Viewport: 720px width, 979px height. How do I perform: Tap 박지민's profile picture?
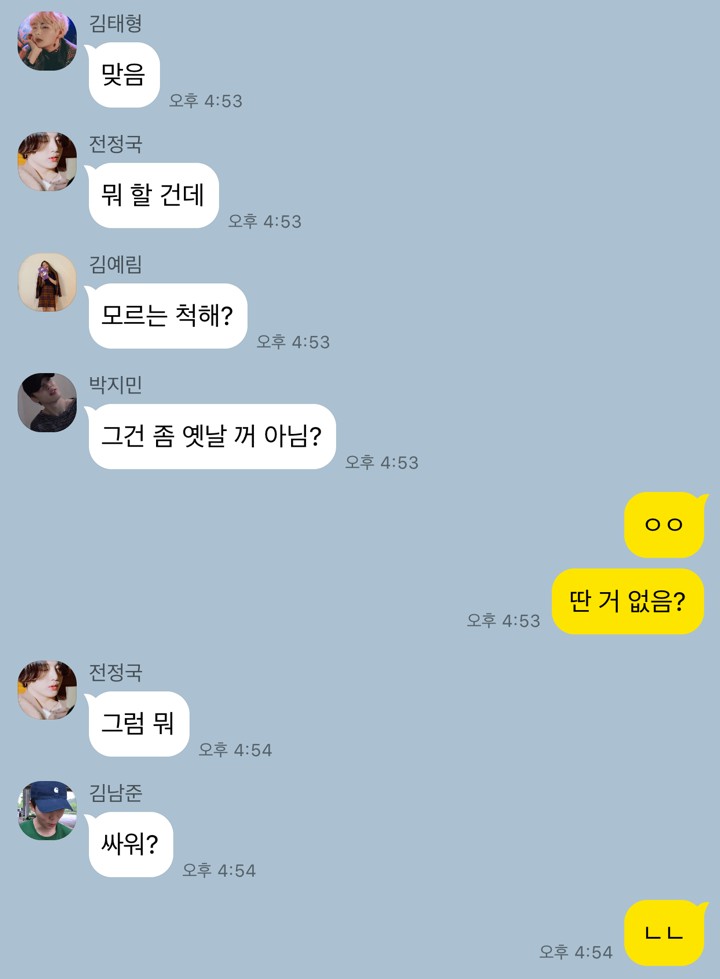tap(47, 402)
